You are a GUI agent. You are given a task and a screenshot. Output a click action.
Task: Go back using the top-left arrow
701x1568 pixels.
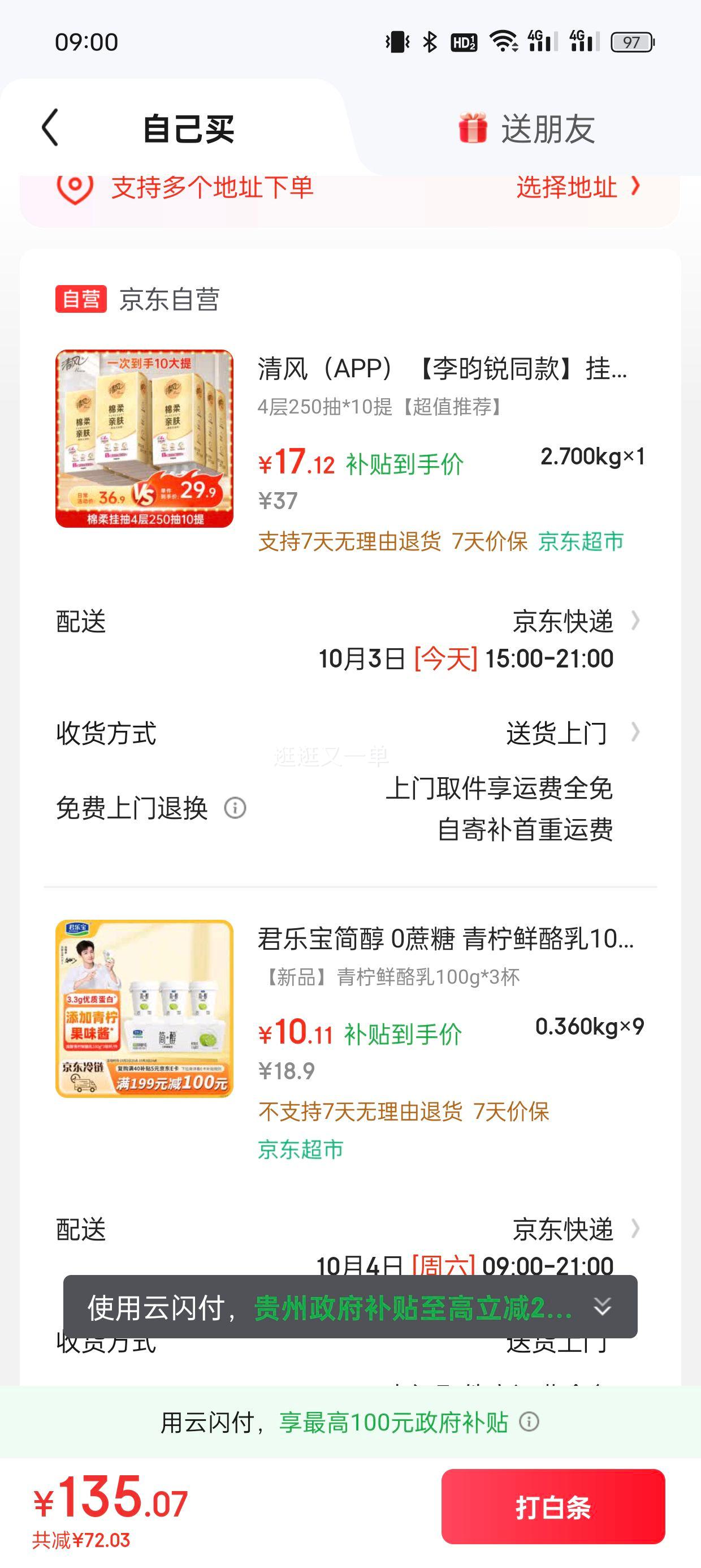point(50,128)
